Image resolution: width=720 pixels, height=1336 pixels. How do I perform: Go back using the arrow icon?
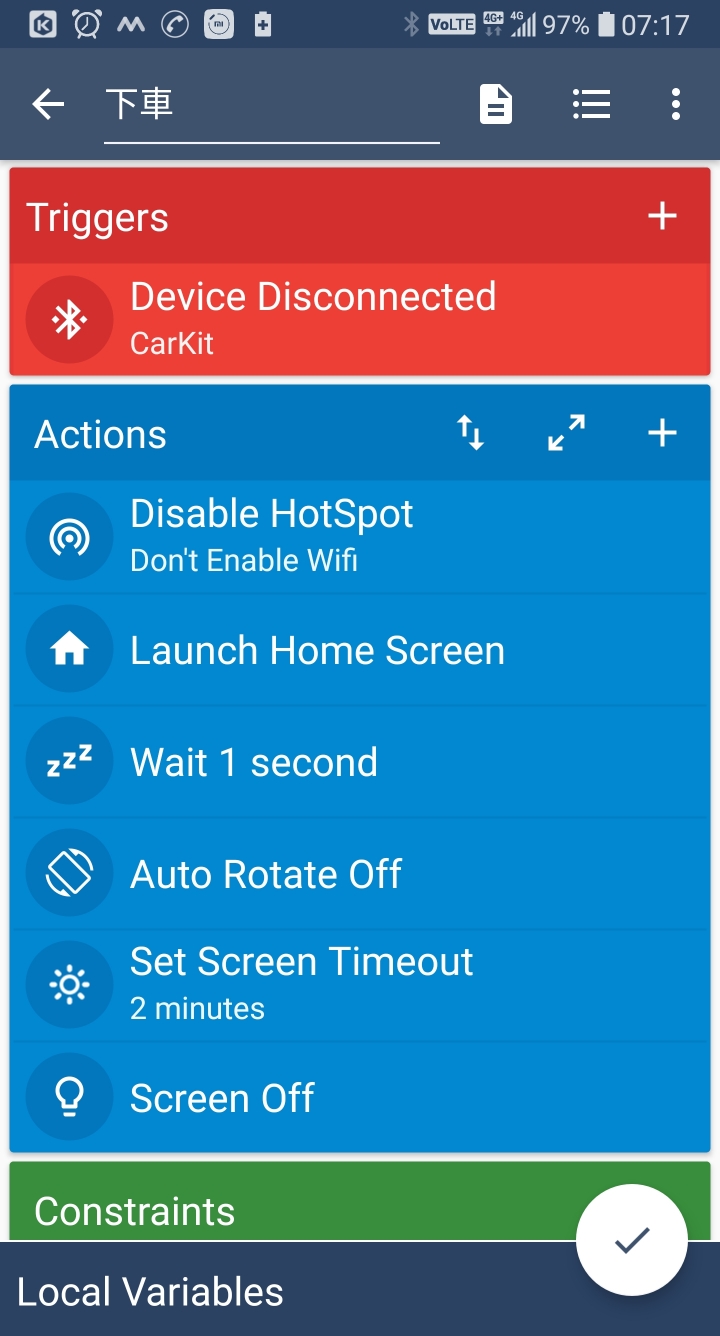pos(48,104)
